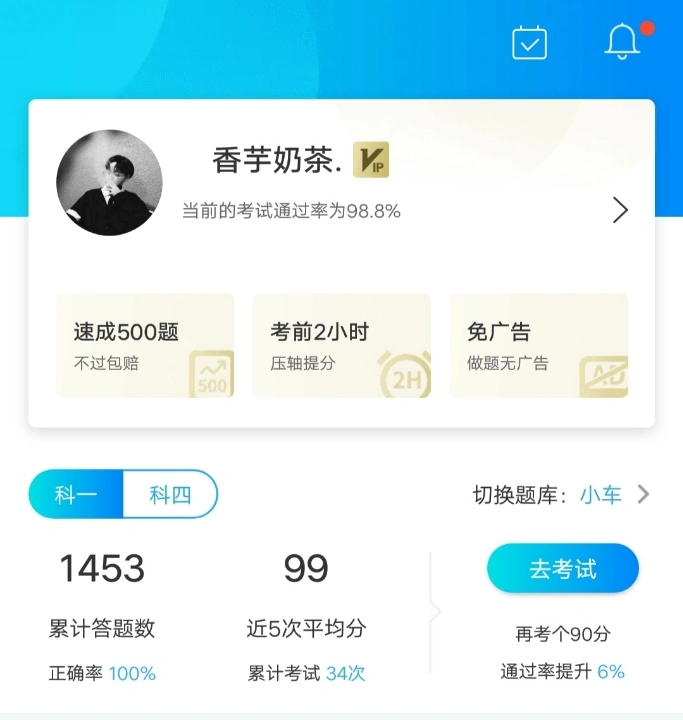683x720 pixels.
Task: Switch to the 科四 tab
Action: pyautogui.click(x=170, y=494)
